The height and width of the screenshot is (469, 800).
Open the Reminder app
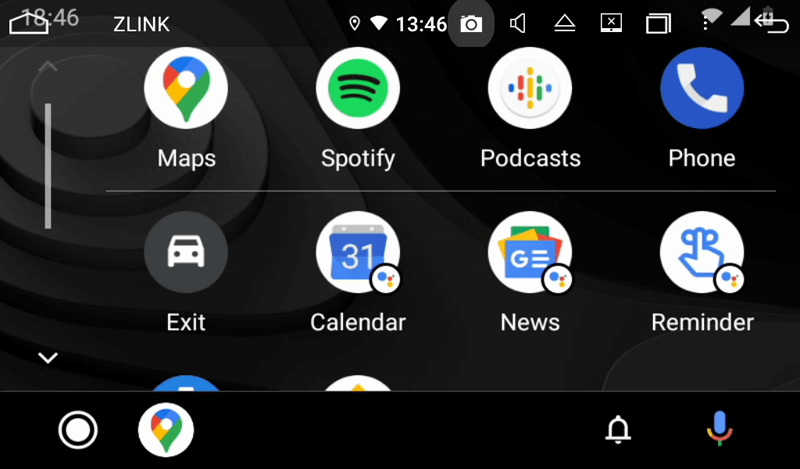(702, 253)
